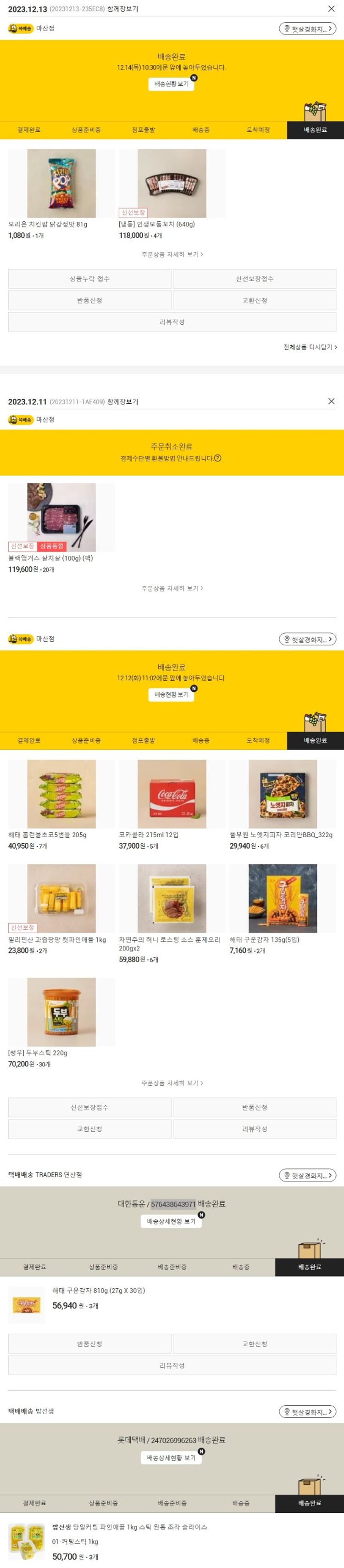Image resolution: width=344 pixels, height=1568 pixels.
Task: Request return for 해태 구운감자 810g
Action: tap(89, 1344)
